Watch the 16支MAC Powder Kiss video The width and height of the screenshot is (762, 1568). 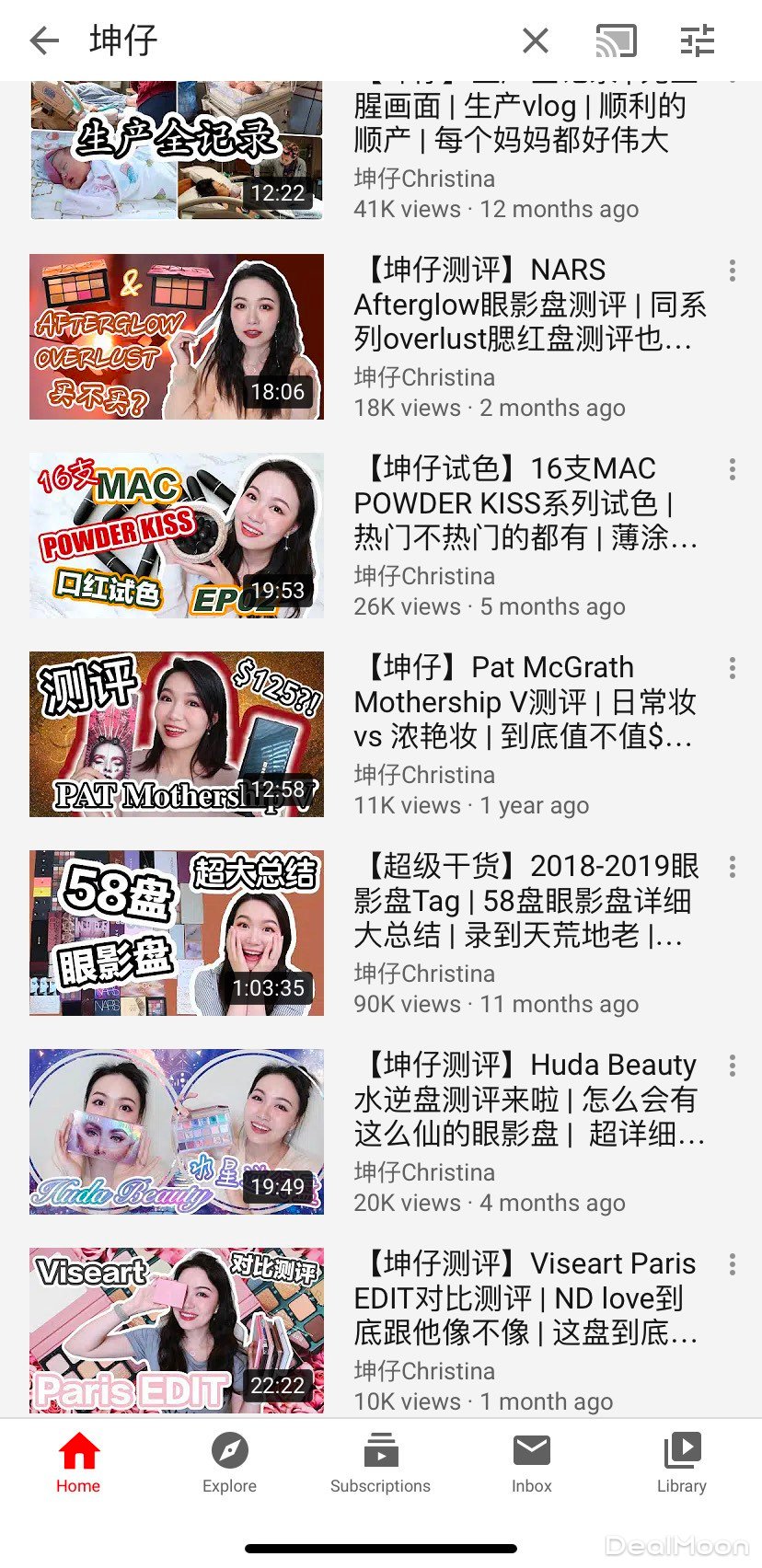177,536
